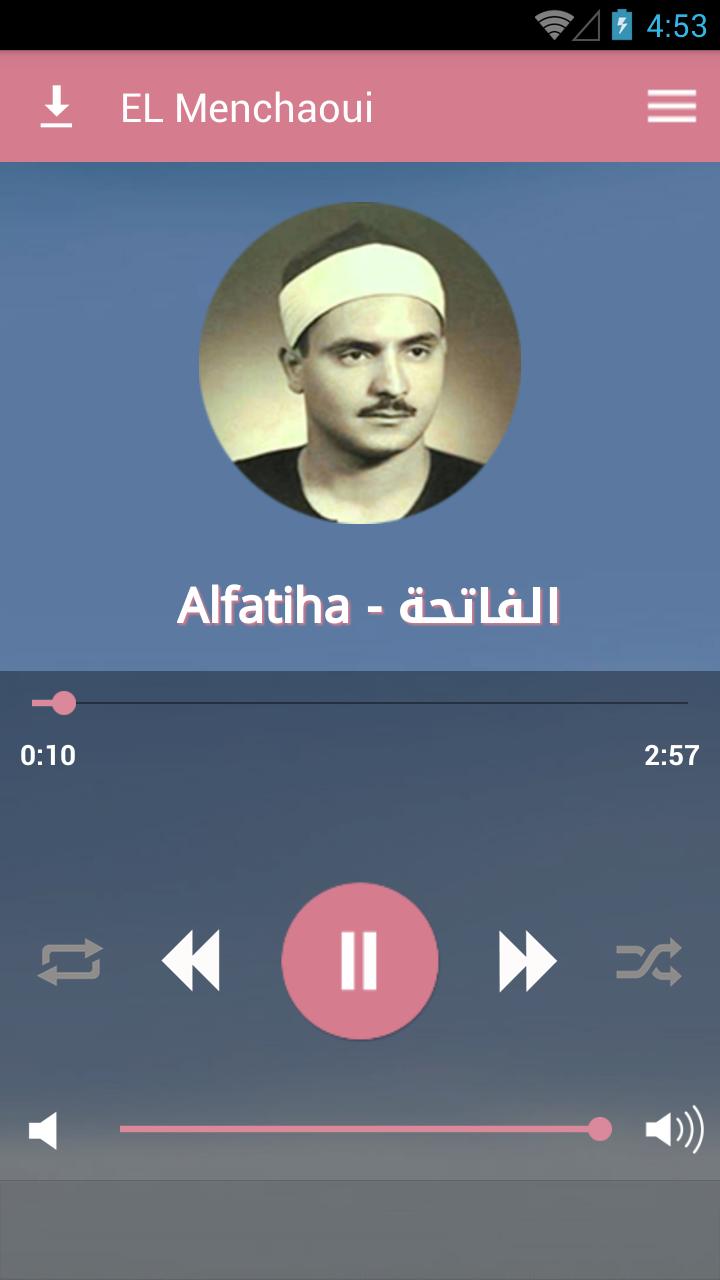Pause the playing recitation
The width and height of the screenshot is (720, 1280).
coord(360,960)
